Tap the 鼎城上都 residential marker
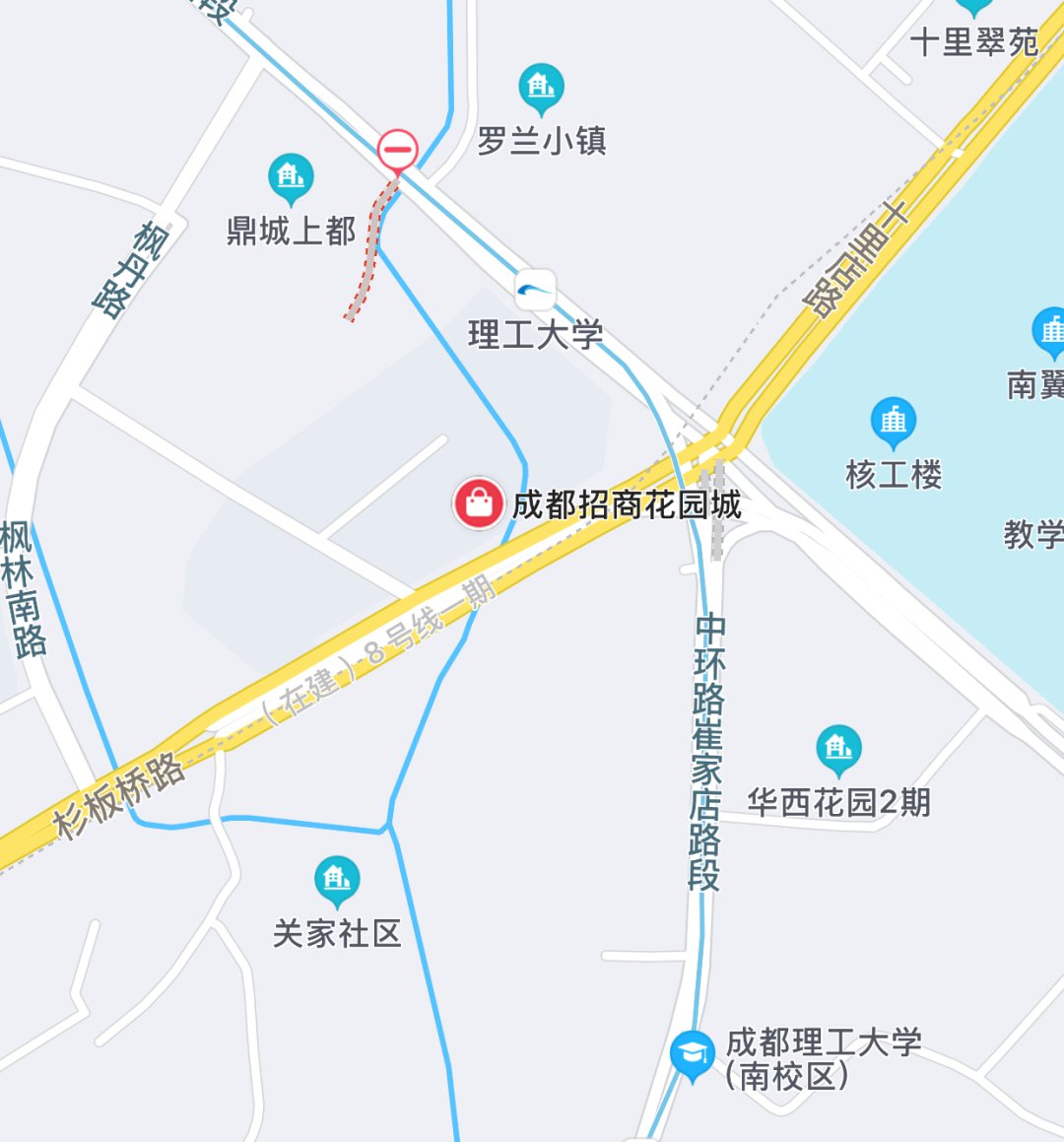This screenshot has height=1142, width=1064. pos(291,177)
